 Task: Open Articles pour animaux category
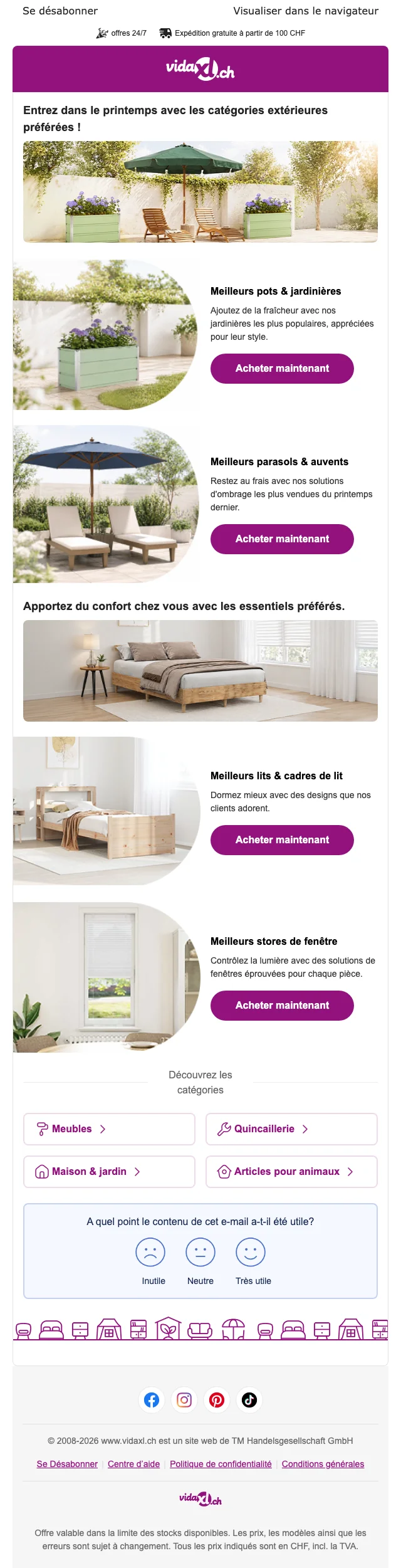click(291, 1172)
